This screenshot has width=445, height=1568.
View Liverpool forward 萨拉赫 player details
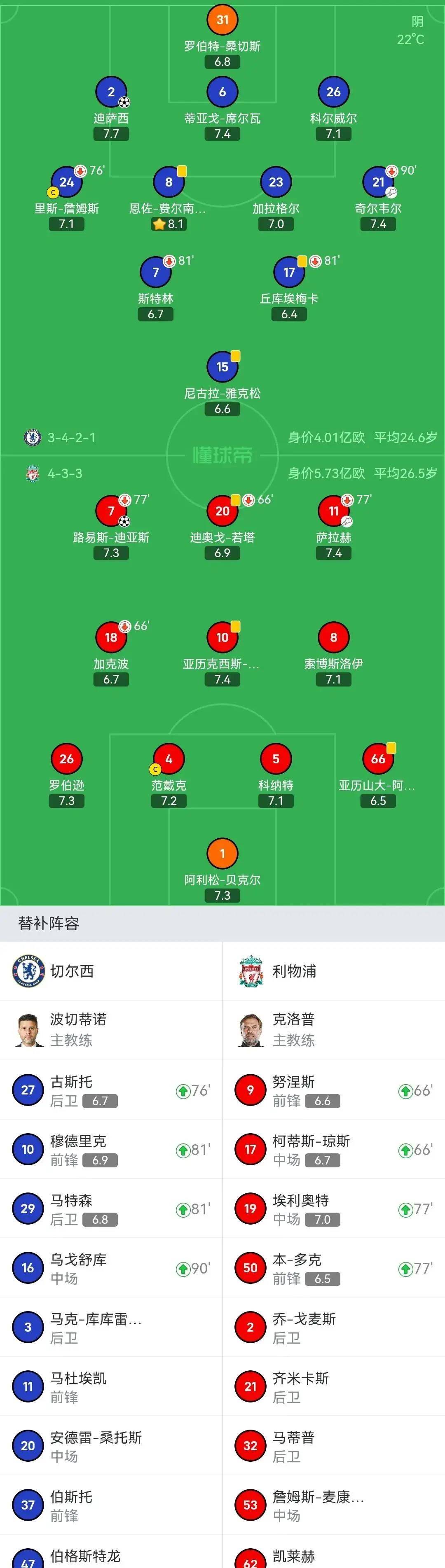(x=333, y=511)
